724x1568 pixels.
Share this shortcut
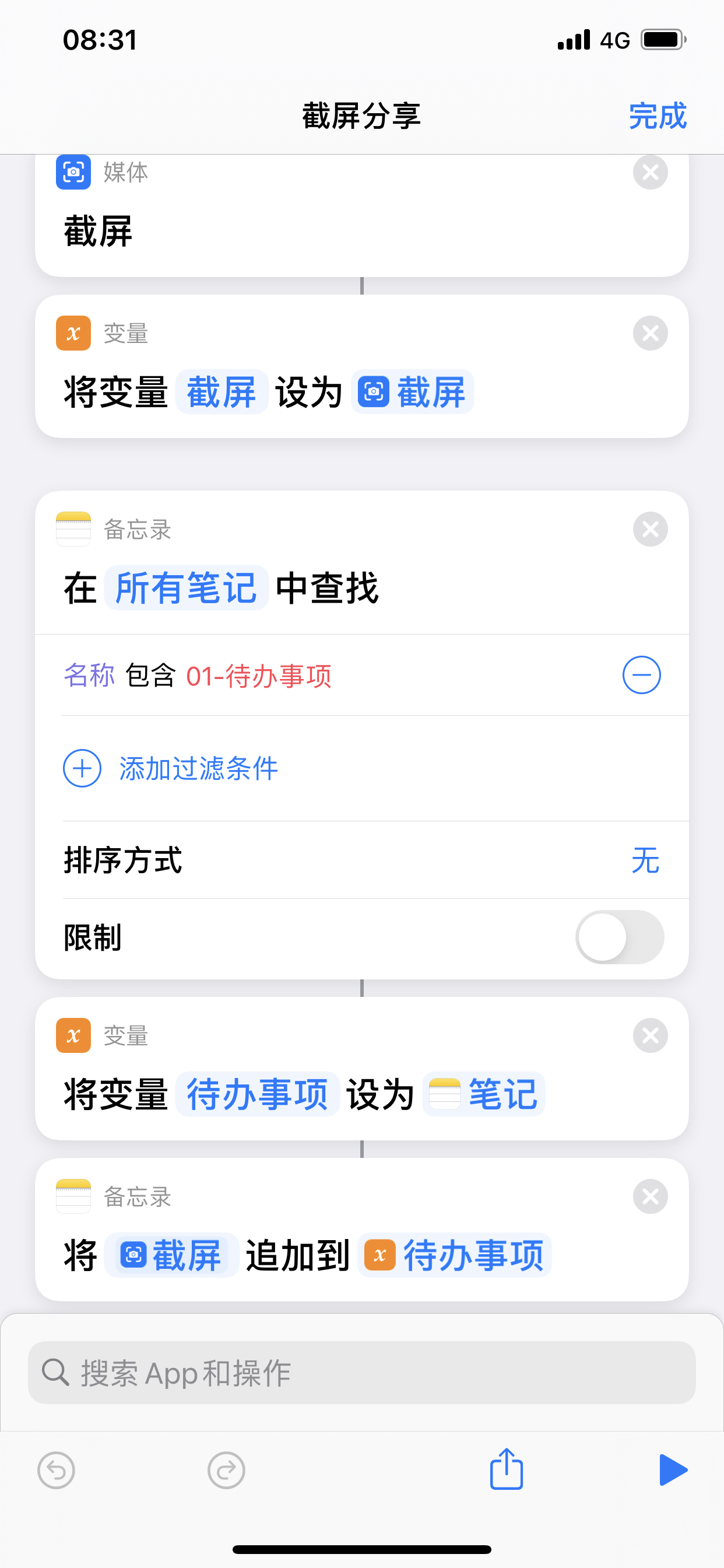tap(506, 1469)
